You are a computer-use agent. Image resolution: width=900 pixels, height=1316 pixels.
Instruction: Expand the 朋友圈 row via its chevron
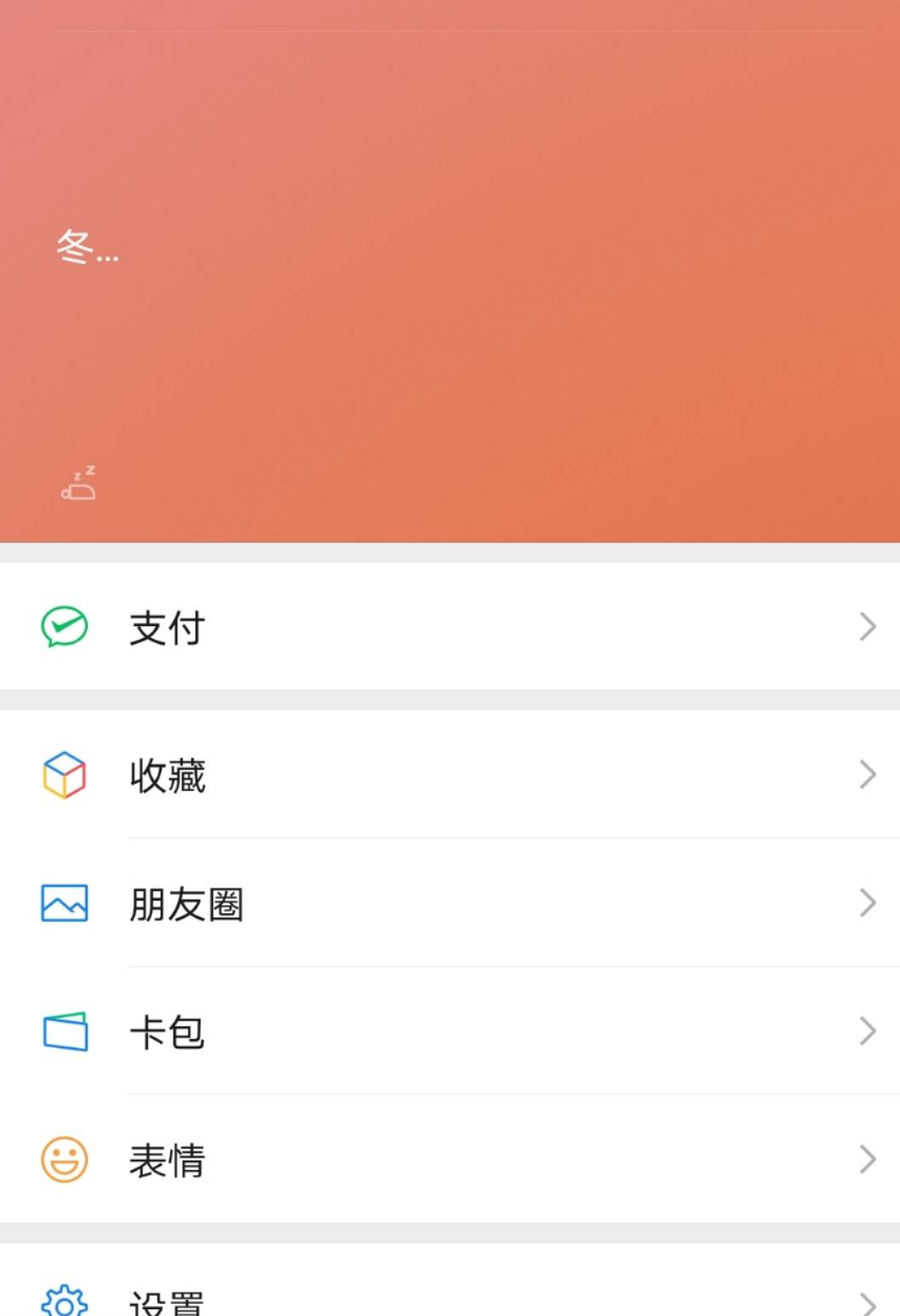(x=867, y=903)
